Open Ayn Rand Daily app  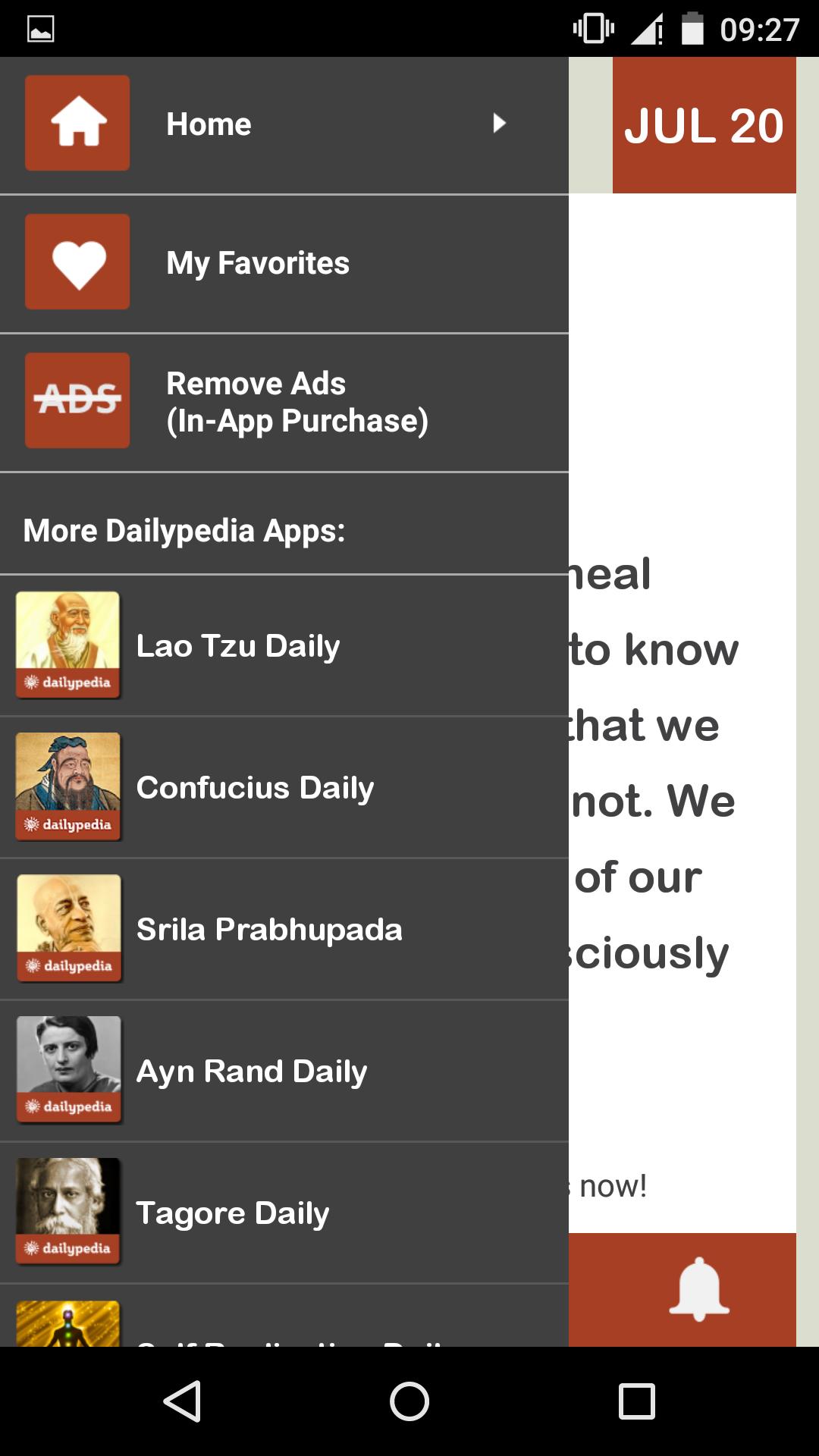click(x=284, y=1071)
